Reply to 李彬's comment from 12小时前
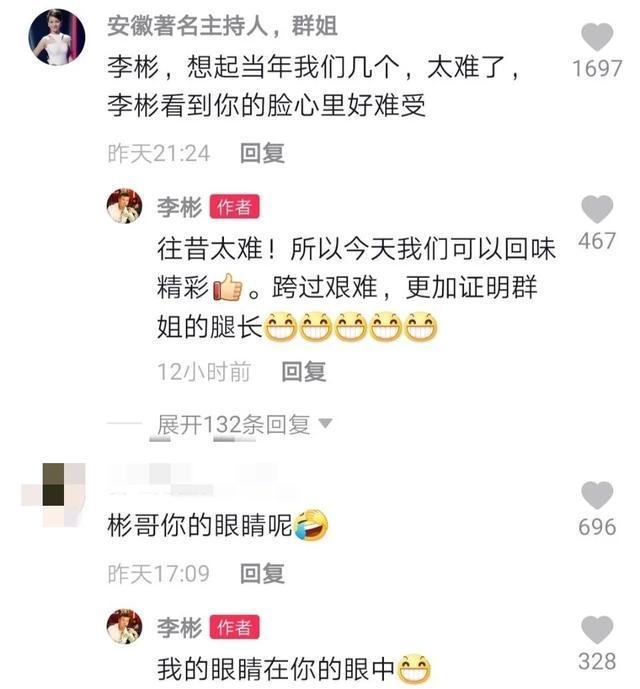 click(303, 372)
